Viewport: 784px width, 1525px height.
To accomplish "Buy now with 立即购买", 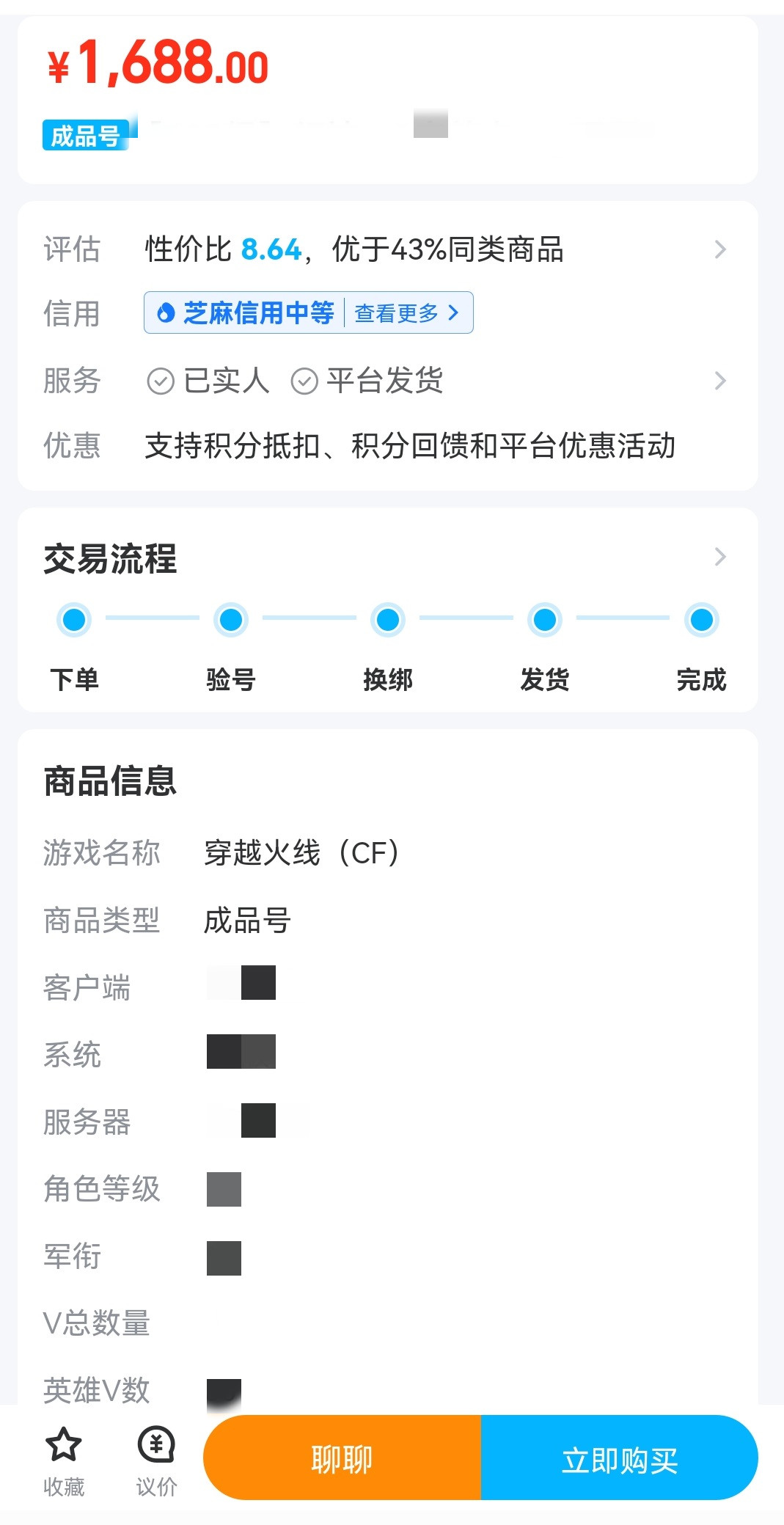I will (619, 1458).
